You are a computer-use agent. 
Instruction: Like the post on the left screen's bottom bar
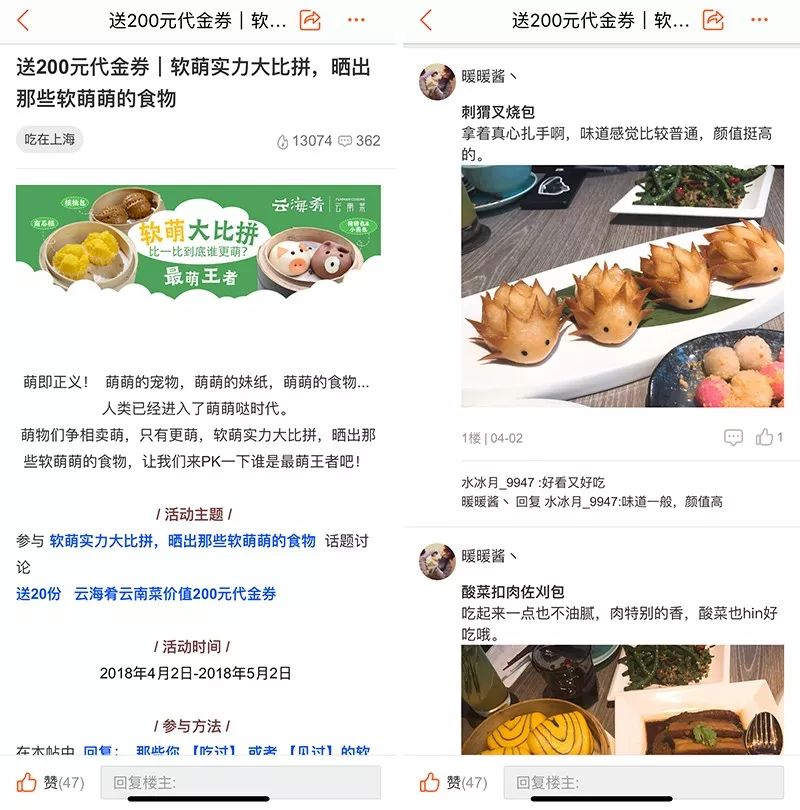pyautogui.click(x=28, y=782)
